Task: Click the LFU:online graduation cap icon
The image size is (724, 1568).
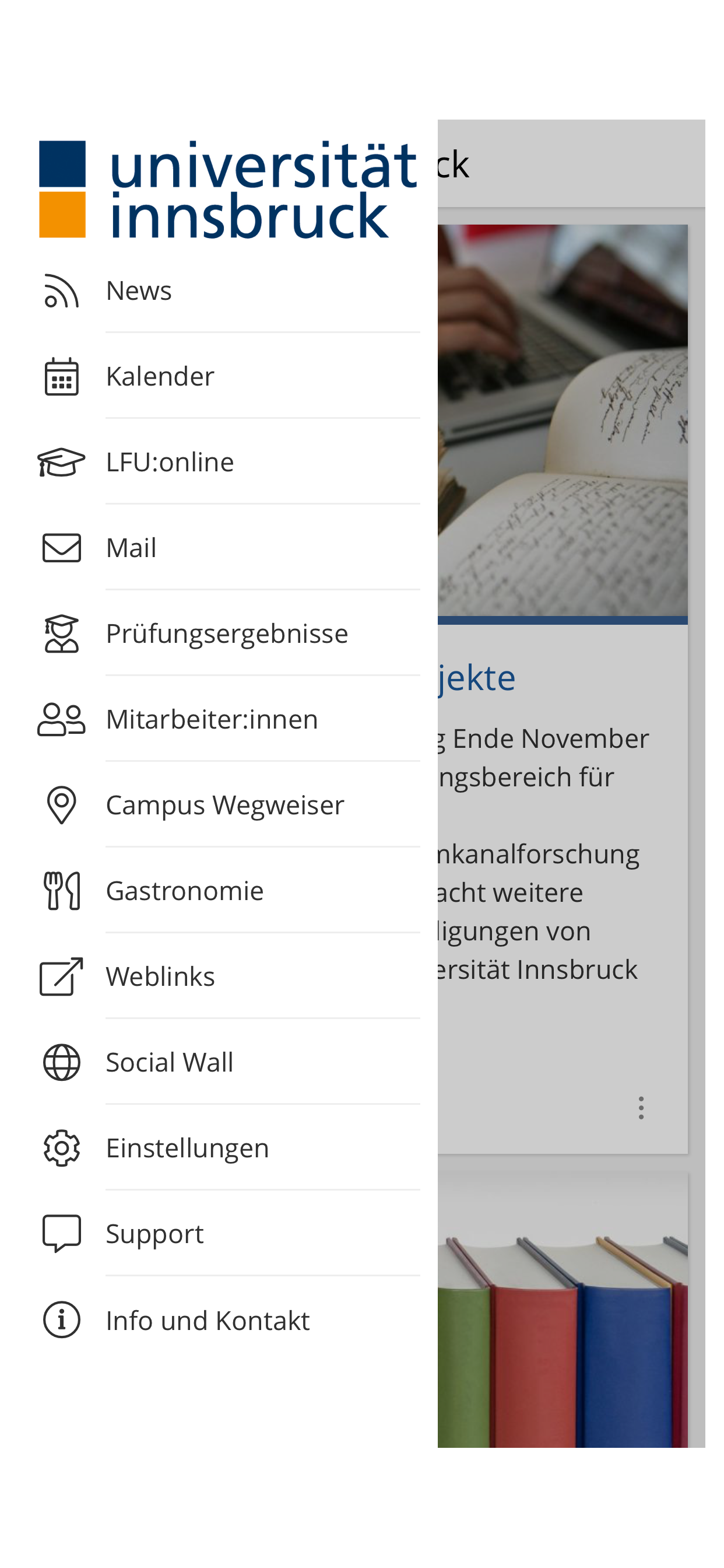Action: (61, 462)
